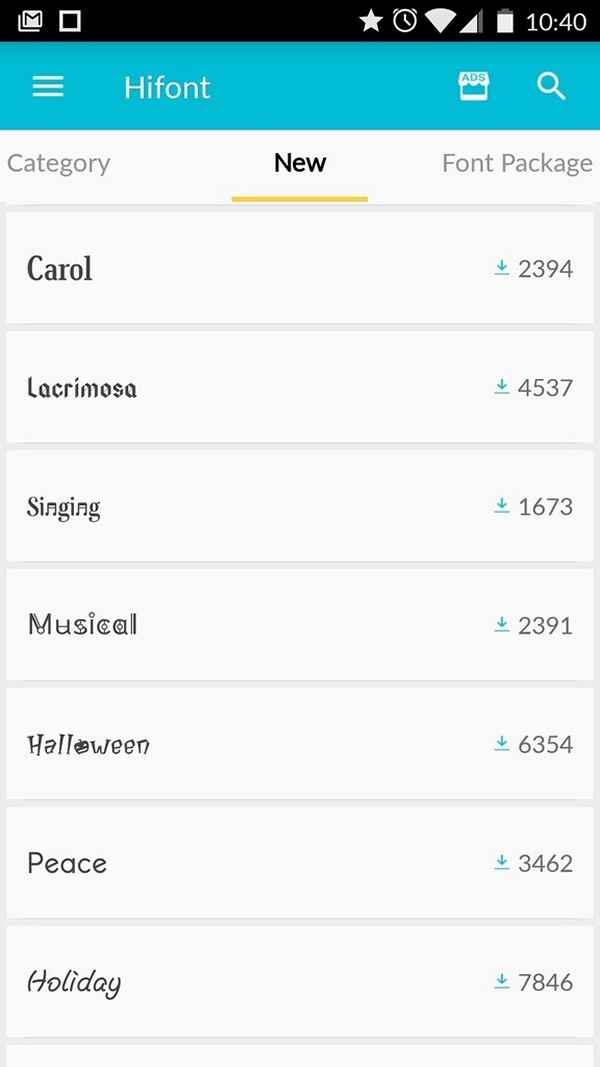The height and width of the screenshot is (1067, 600).
Task: Tap the search magnifier icon
Action: click(550, 86)
